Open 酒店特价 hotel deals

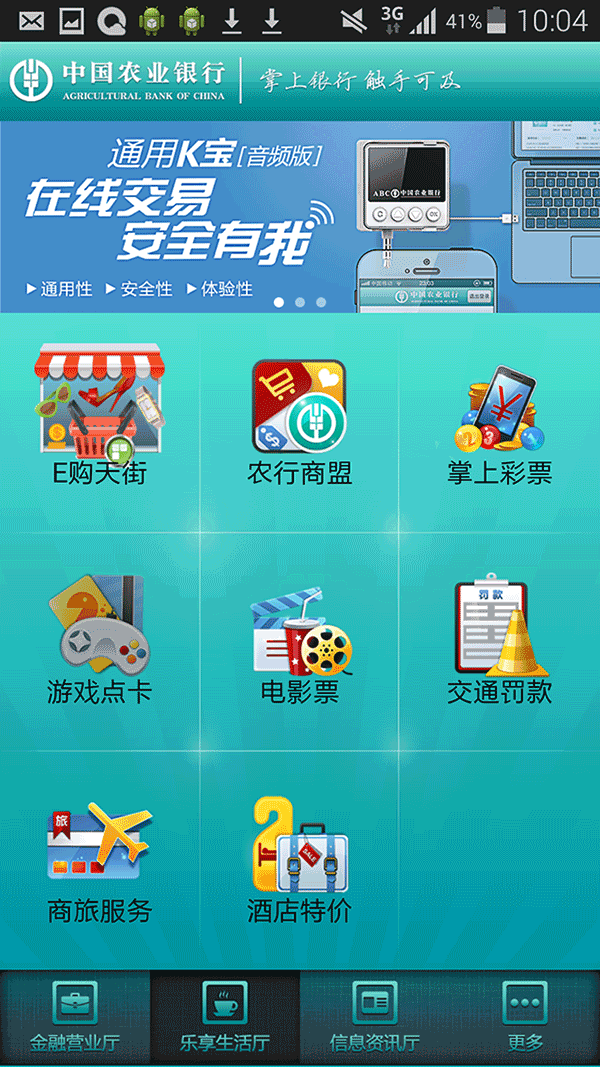click(x=299, y=860)
